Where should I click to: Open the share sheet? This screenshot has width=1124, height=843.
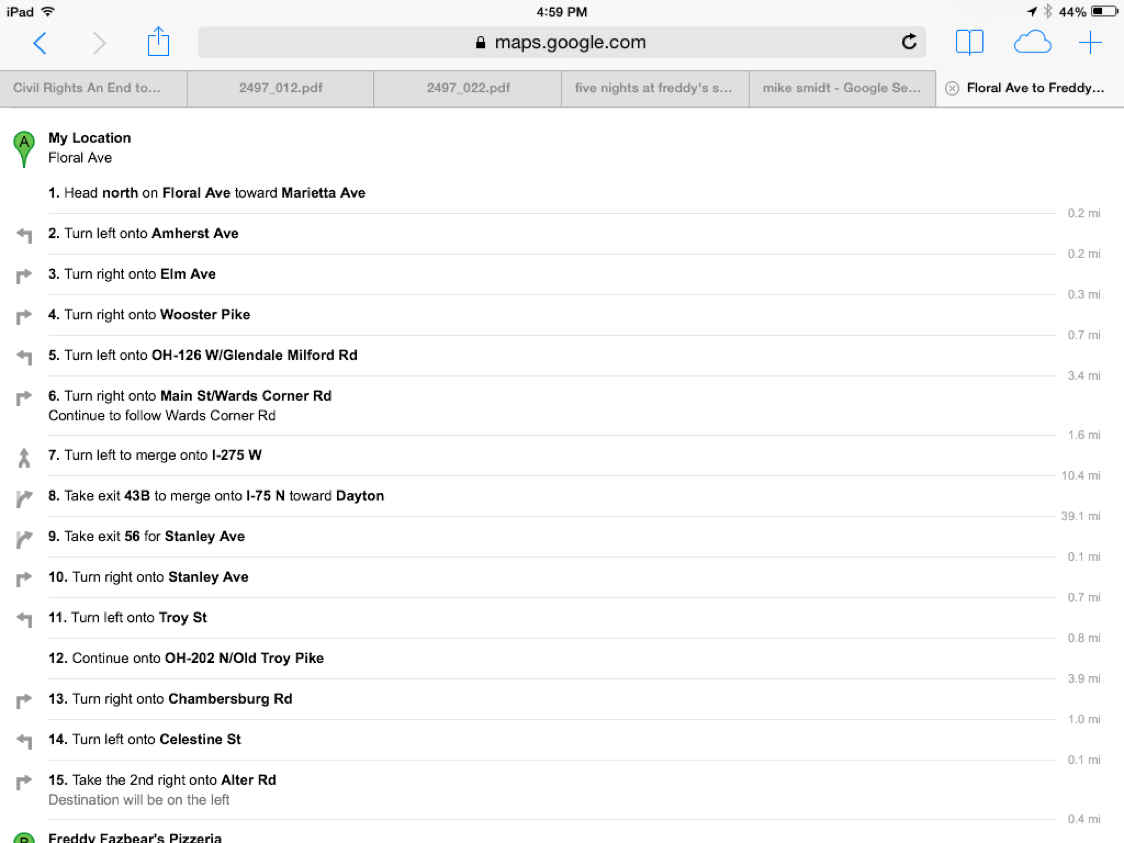[158, 42]
